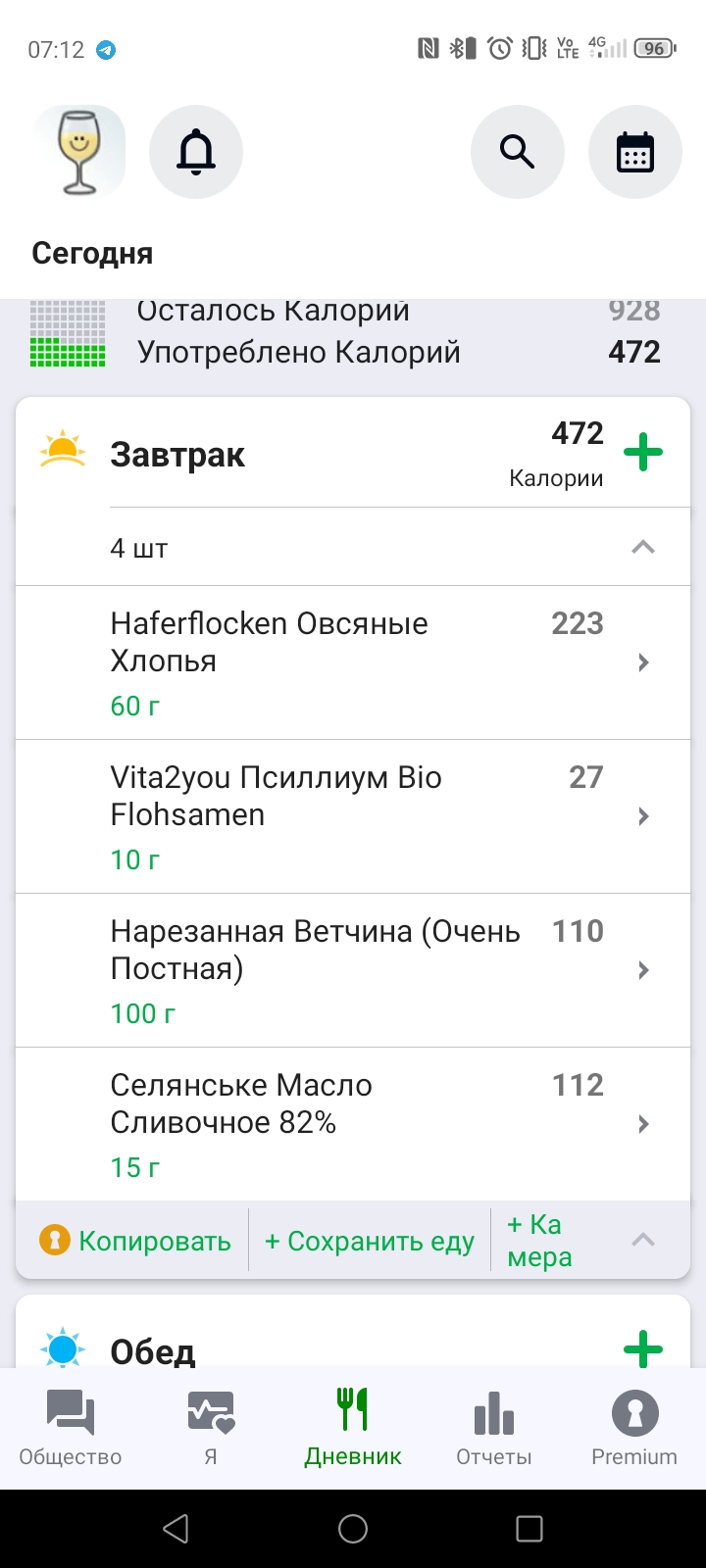This screenshot has width=706, height=1568.
Task: Tap the search magnifier icon
Action: (x=517, y=152)
